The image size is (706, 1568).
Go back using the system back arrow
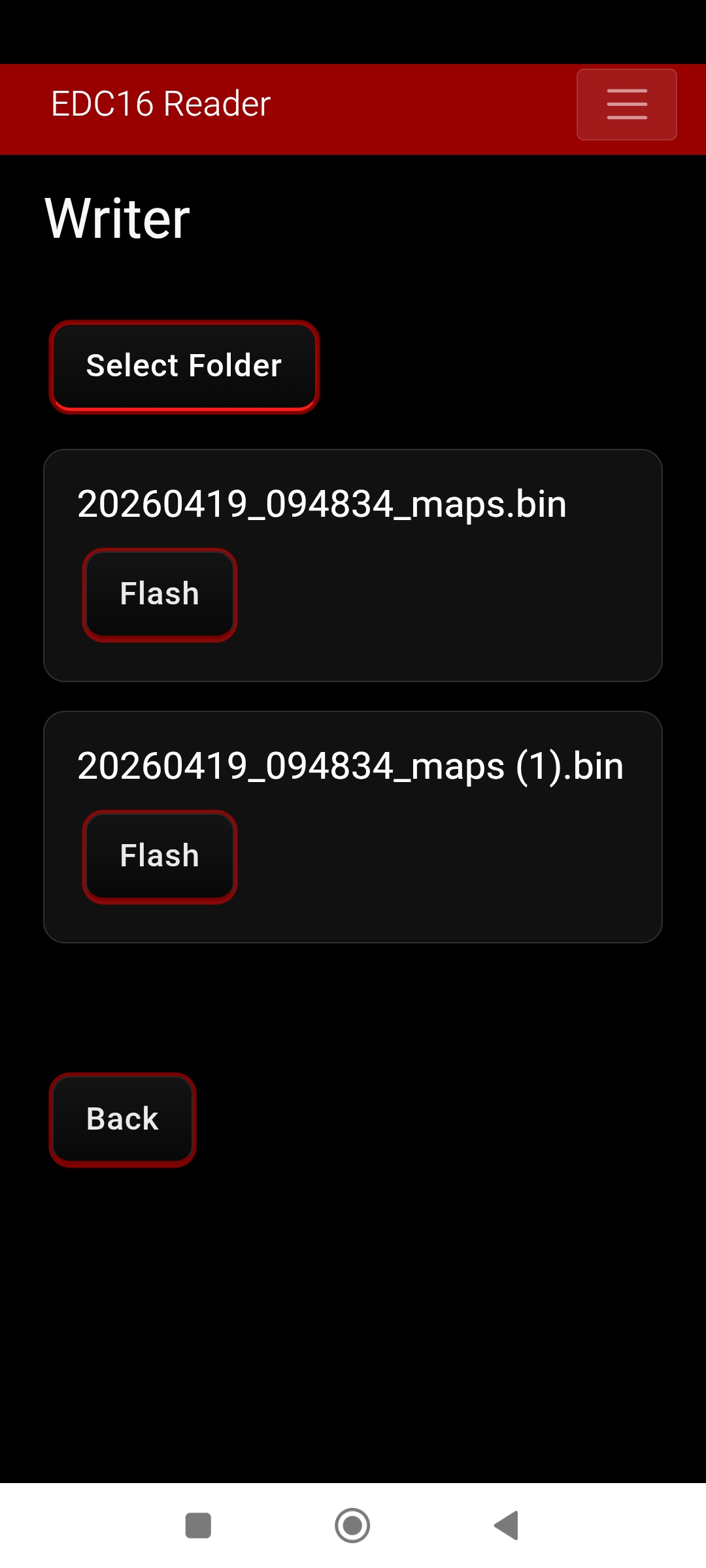[507, 1526]
